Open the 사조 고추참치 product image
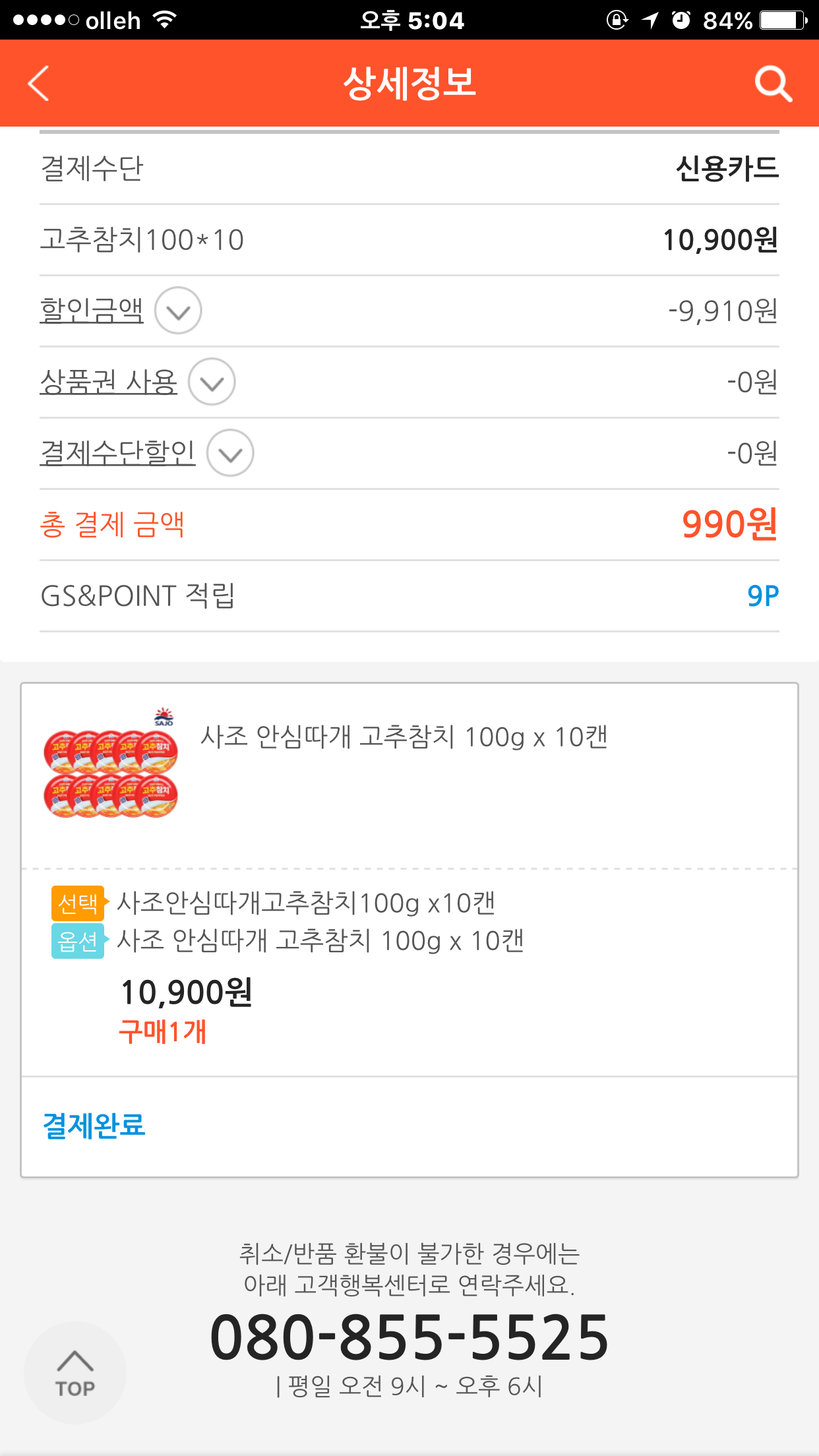The image size is (819, 1456). [x=111, y=765]
